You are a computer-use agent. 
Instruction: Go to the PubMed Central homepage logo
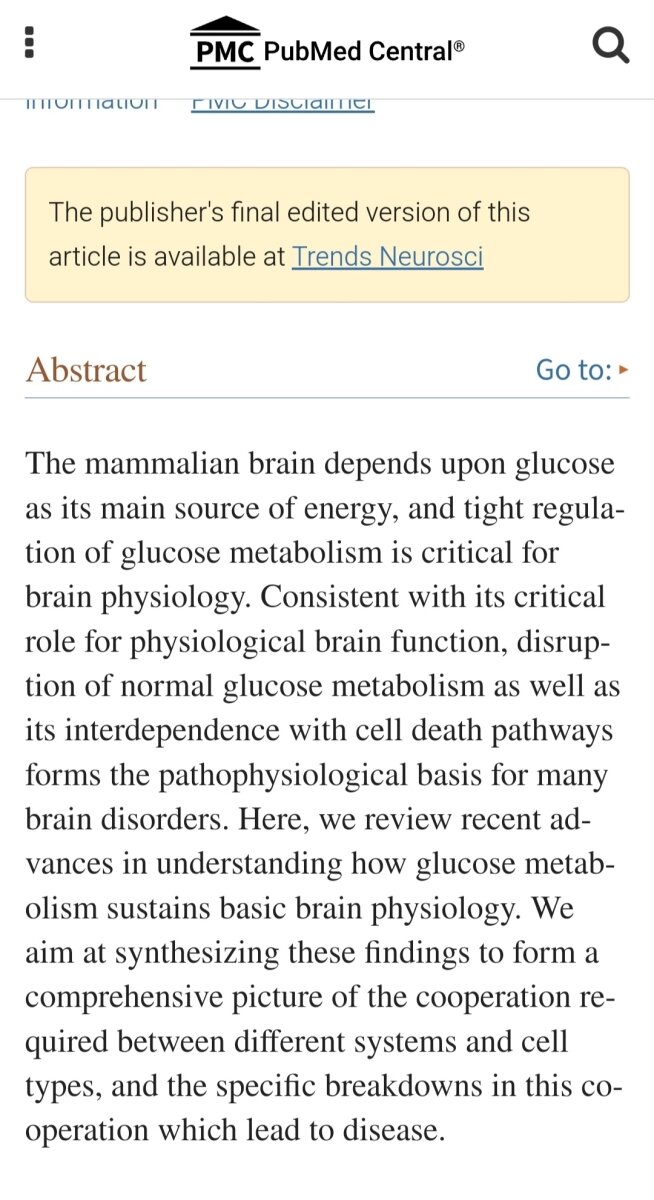(x=327, y=45)
